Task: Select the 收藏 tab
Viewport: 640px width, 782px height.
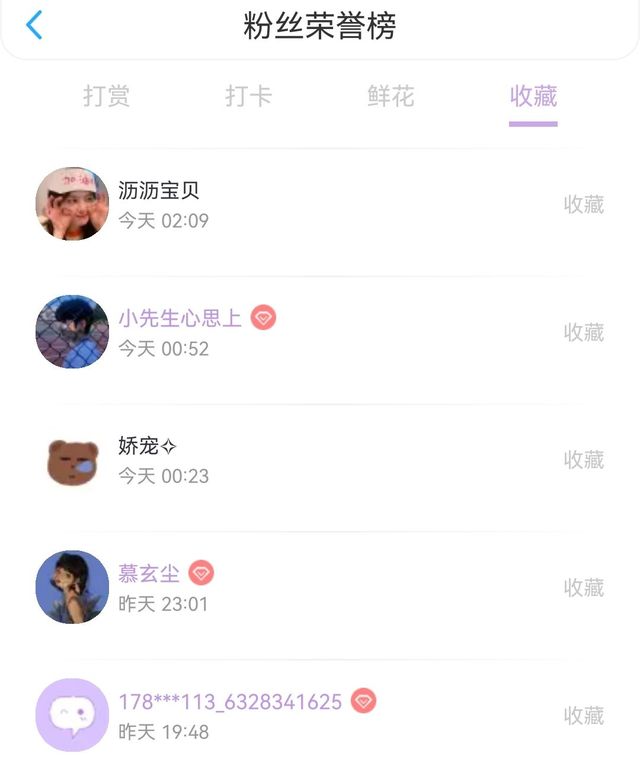Action: point(533,97)
